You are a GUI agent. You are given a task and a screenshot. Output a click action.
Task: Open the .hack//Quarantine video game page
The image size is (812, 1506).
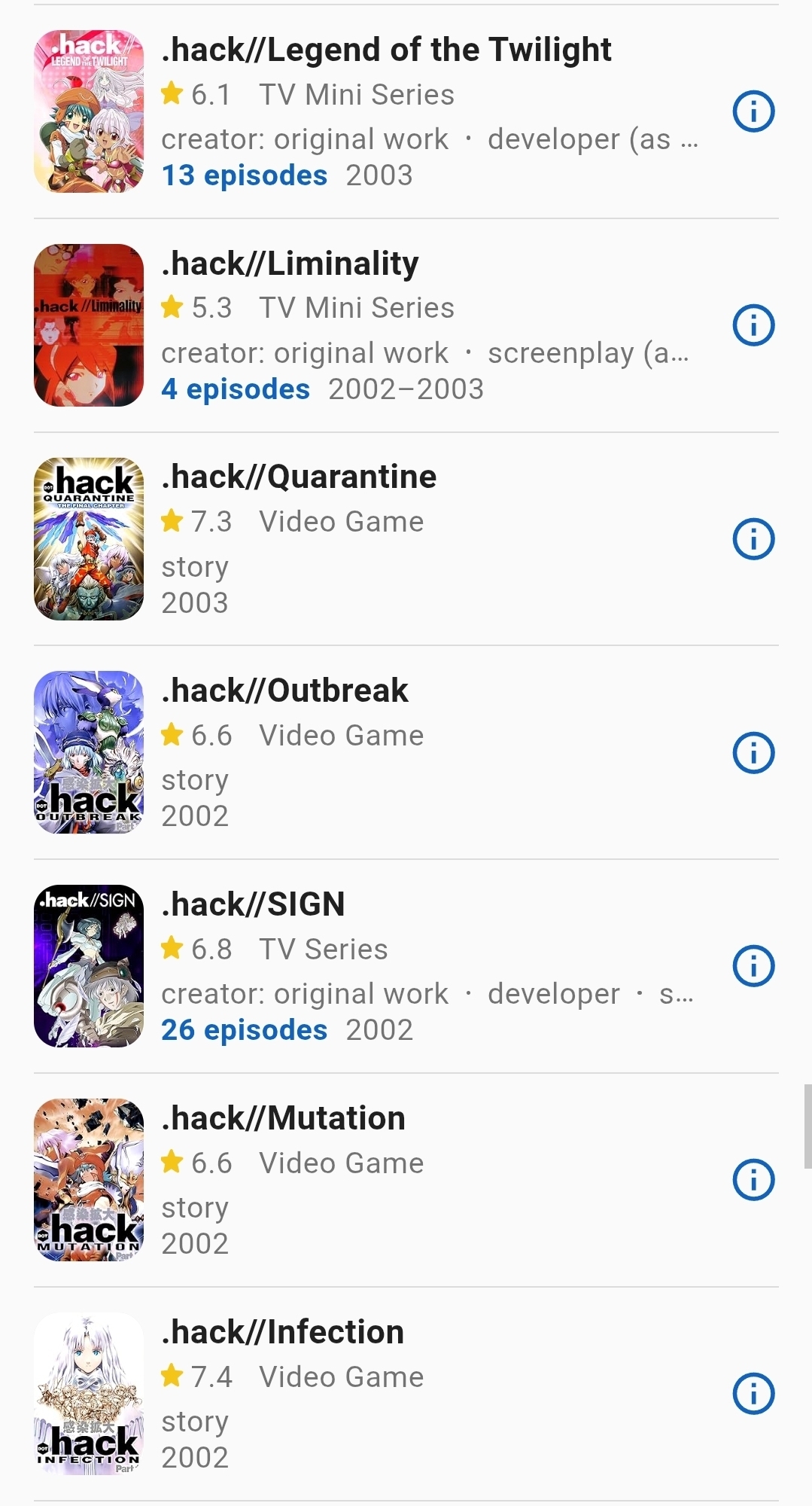click(299, 477)
